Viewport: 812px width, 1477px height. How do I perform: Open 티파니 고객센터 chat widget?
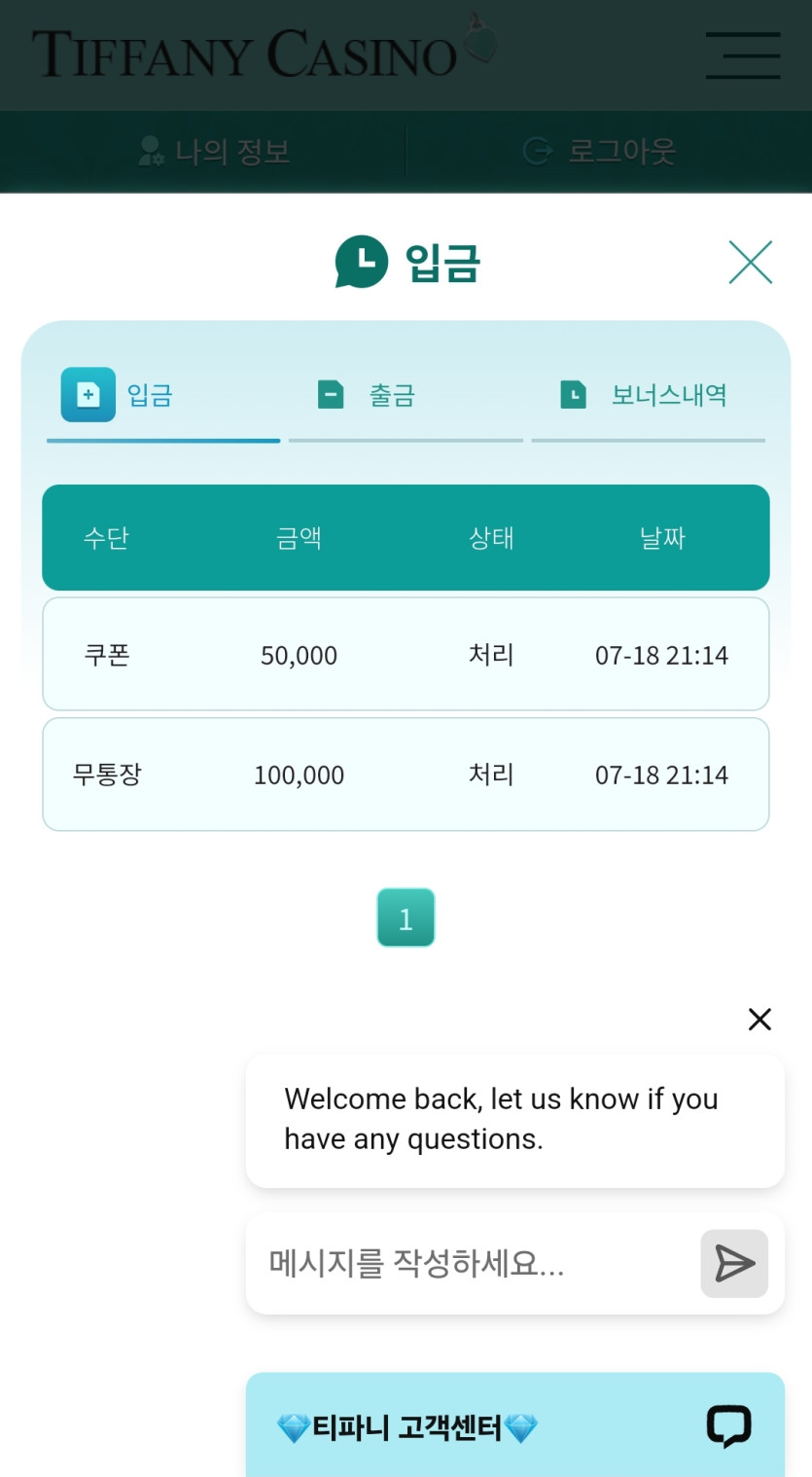tap(514, 1427)
